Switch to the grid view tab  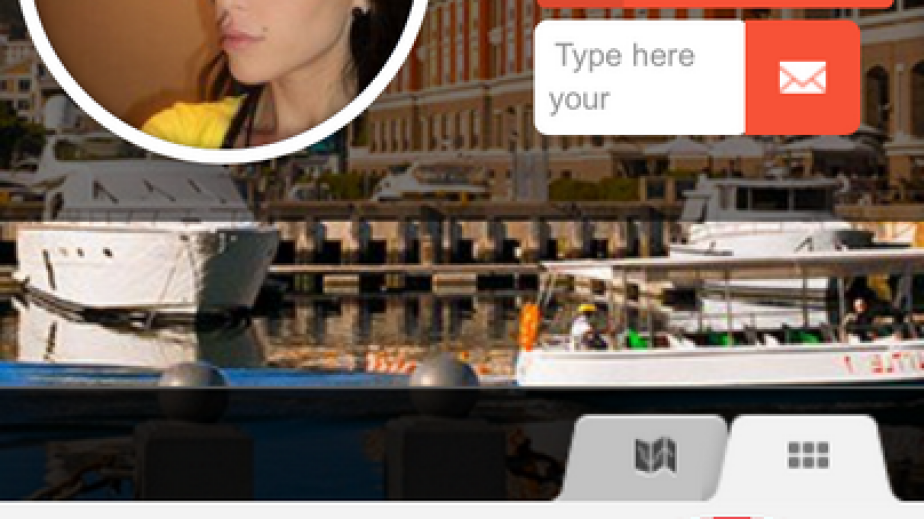[x=807, y=456]
